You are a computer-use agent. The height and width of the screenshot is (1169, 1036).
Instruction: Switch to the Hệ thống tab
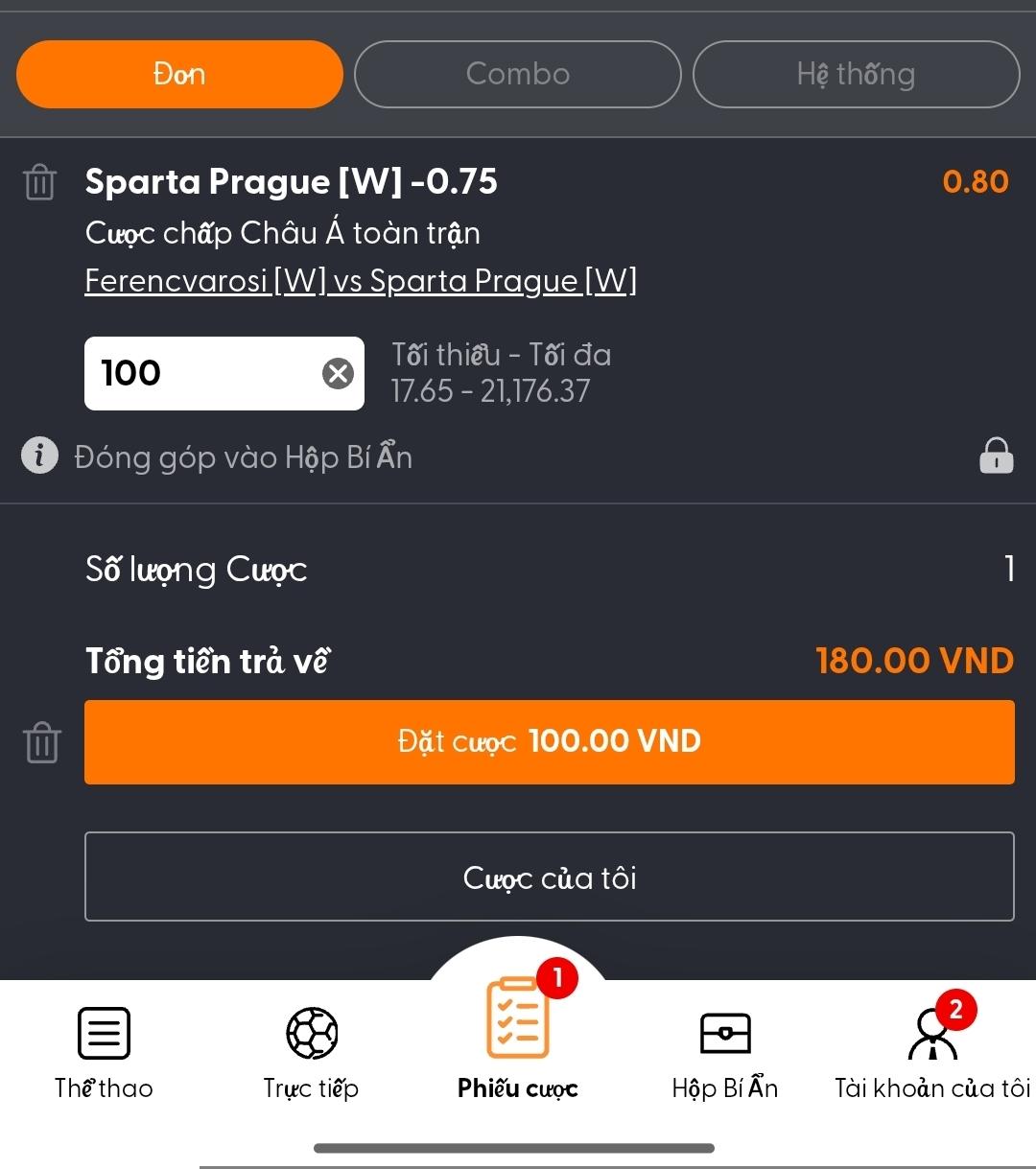tap(856, 74)
